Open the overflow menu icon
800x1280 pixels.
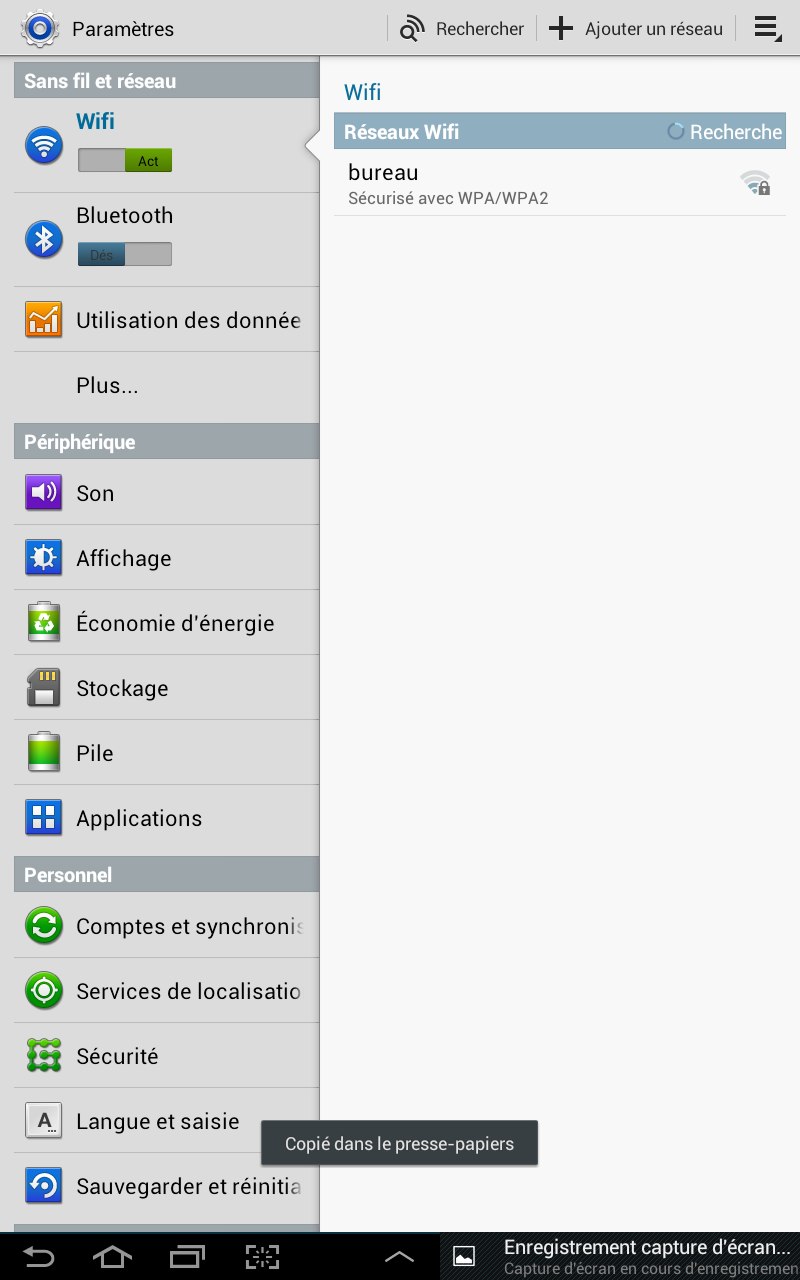pos(767,29)
